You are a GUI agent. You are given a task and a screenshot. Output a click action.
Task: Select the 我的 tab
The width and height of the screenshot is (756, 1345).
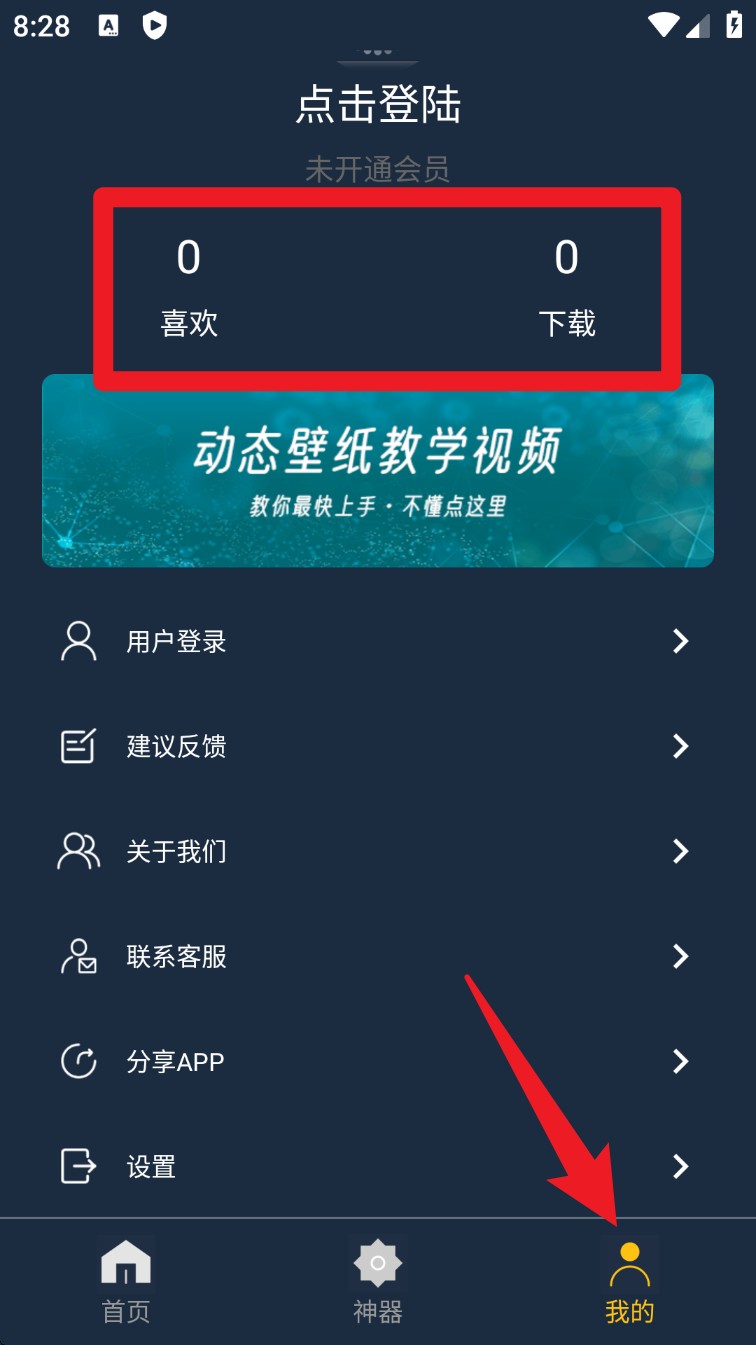(x=629, y=1281)
